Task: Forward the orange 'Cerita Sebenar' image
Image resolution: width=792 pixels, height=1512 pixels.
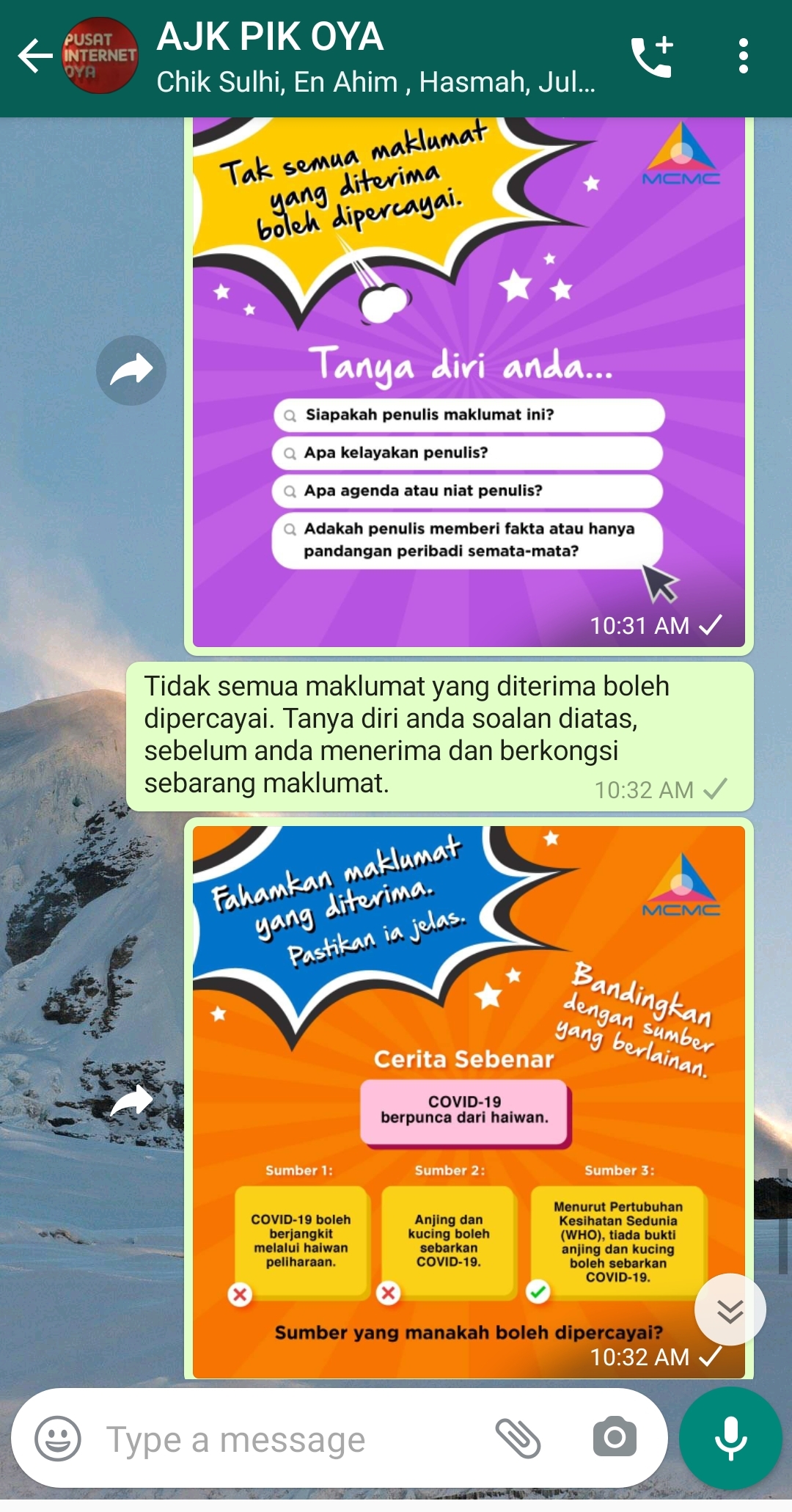Action: point(131,1100)
